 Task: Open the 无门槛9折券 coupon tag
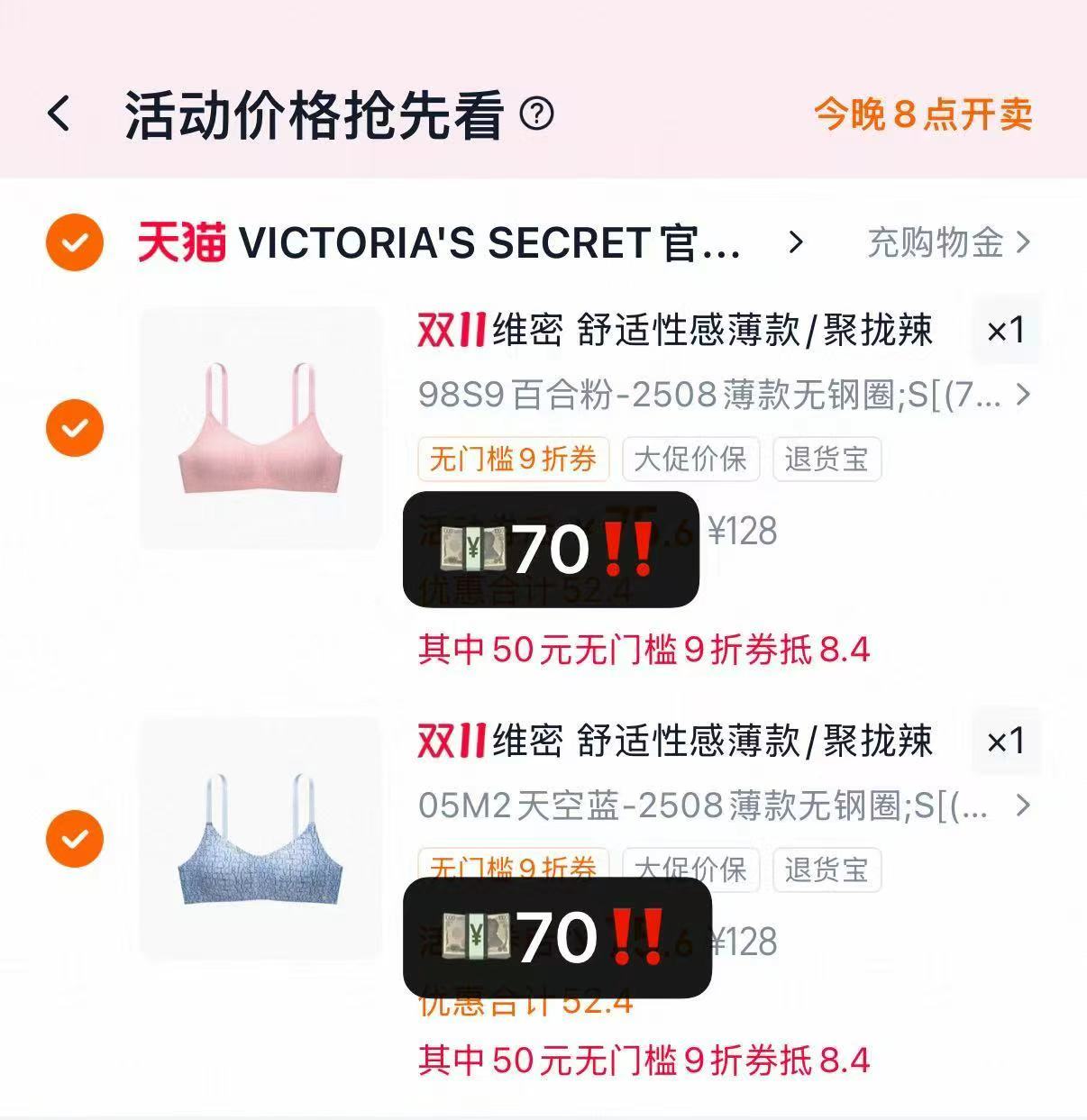516,460
